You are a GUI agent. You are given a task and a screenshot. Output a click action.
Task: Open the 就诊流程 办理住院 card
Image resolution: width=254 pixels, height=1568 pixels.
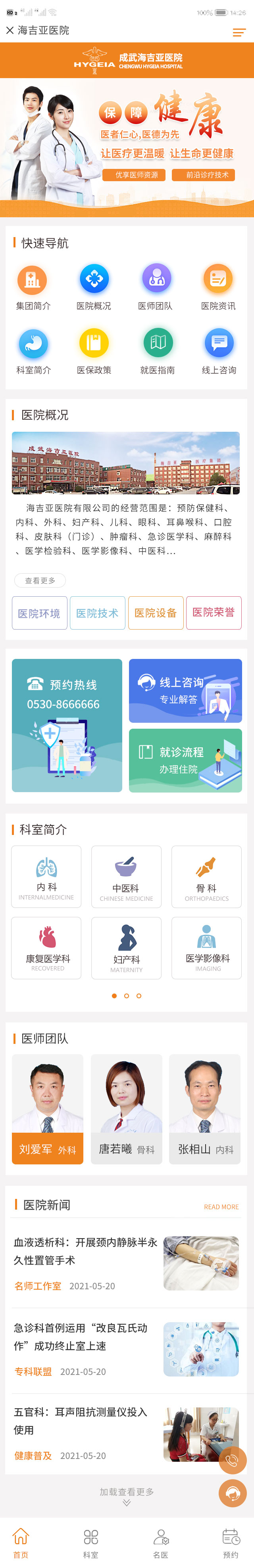coord(185,760)
